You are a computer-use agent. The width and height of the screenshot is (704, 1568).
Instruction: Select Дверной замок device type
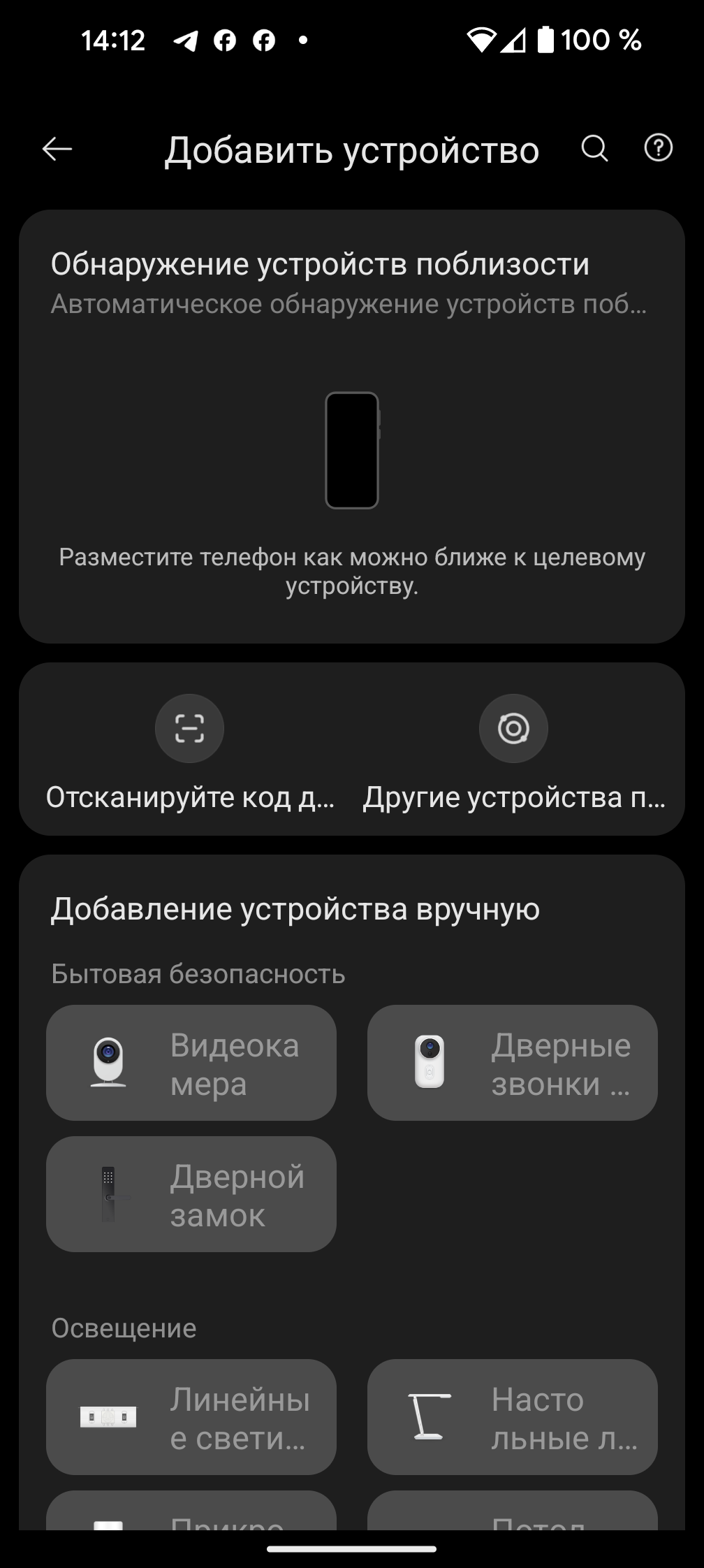coord(191,1194)
